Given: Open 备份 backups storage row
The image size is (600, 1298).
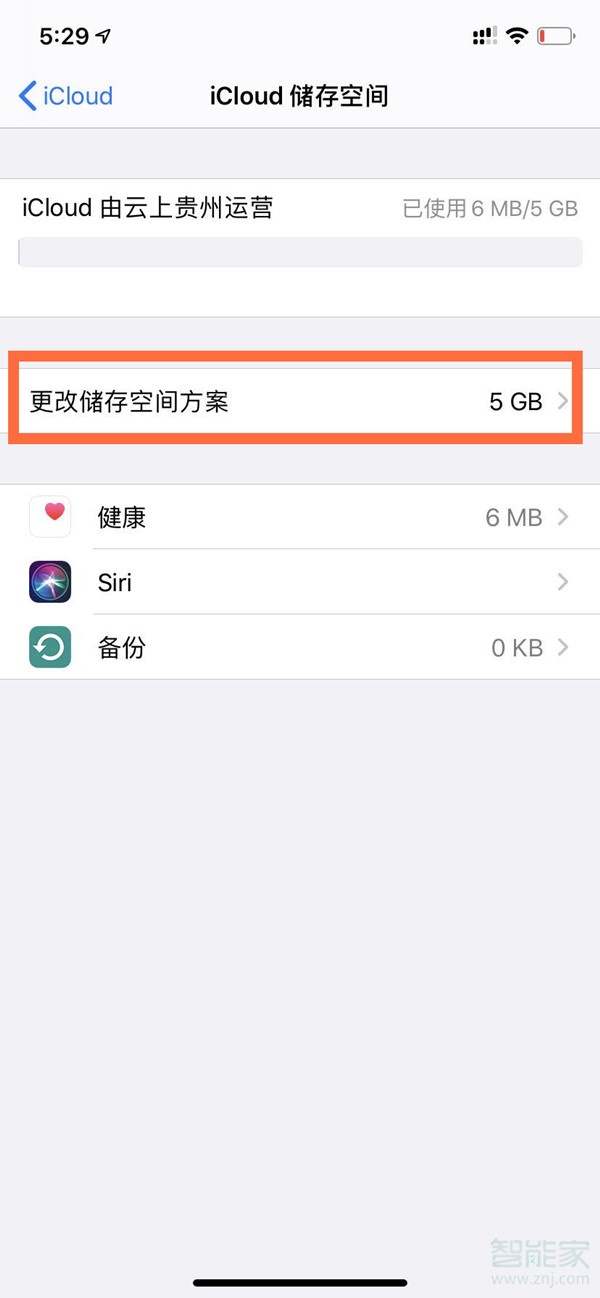Looking at the screenshot, I should click(300, 647).
